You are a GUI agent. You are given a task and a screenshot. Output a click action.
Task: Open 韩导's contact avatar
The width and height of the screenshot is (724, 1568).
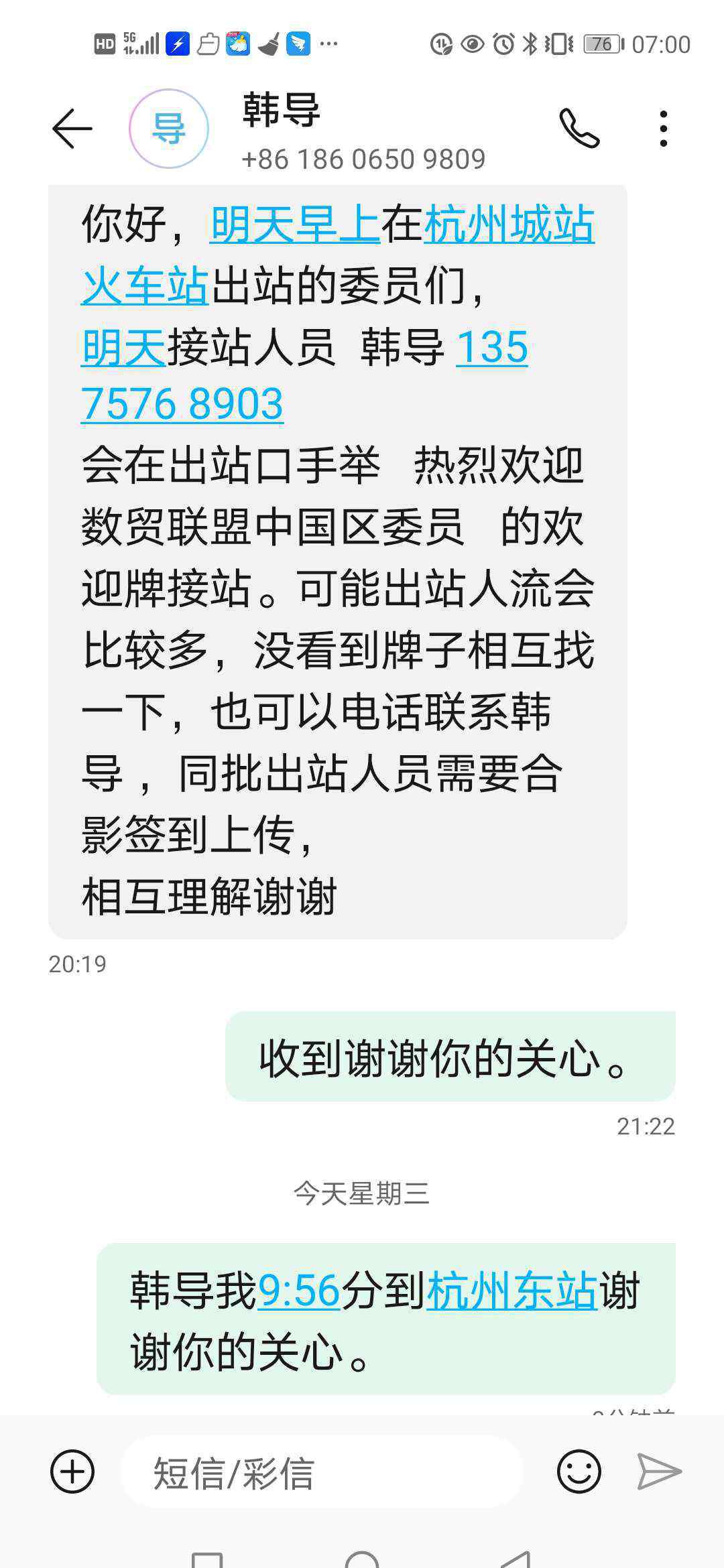[169, 128]
